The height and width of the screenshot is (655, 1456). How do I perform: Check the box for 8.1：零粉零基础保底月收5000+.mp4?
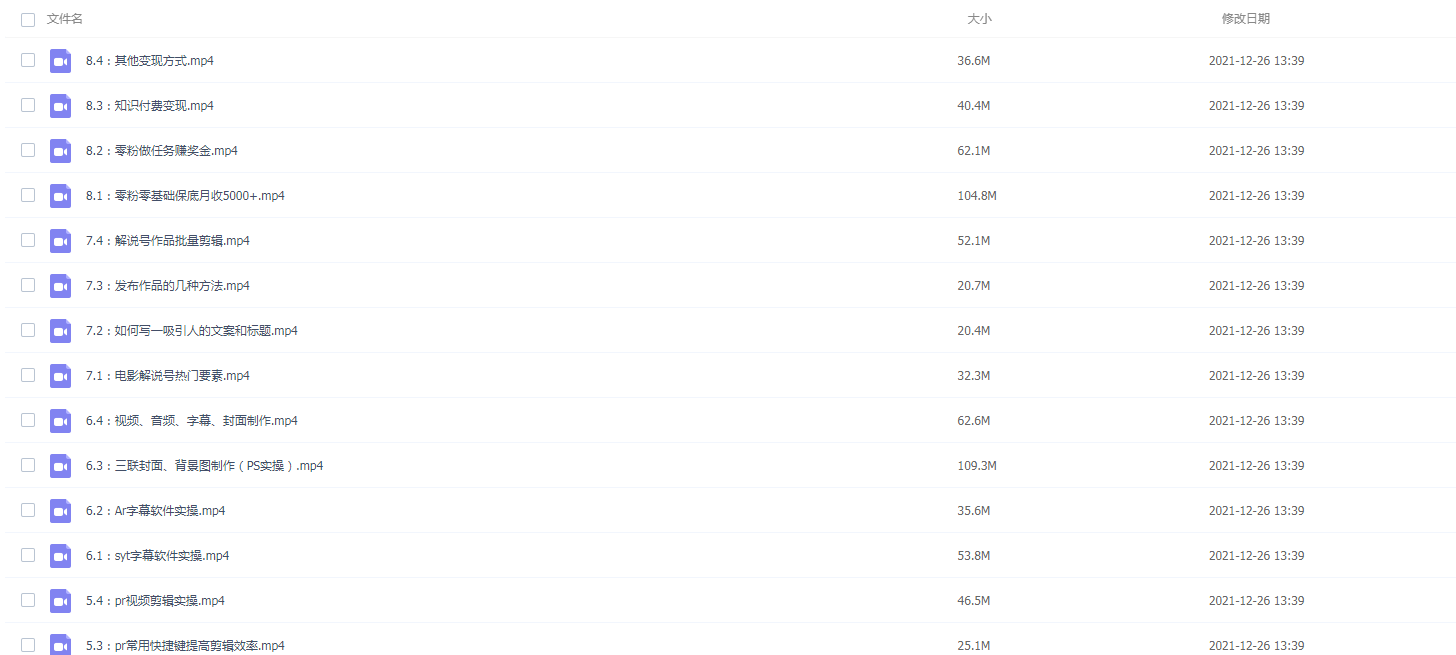(x=28, y=195)
